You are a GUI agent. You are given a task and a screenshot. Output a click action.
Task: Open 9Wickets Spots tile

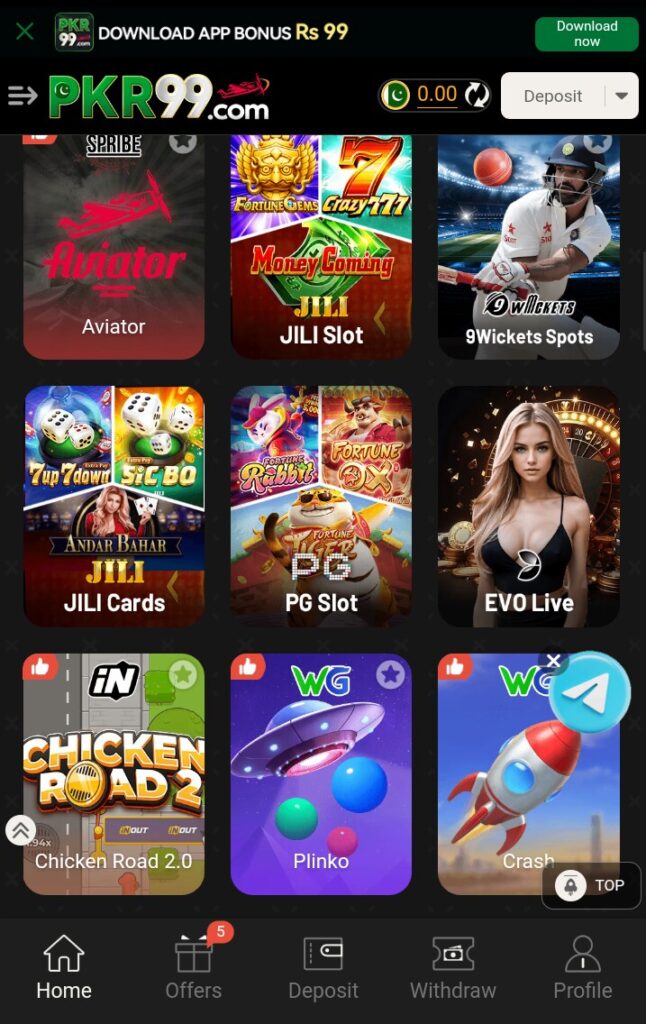point(528,250)
